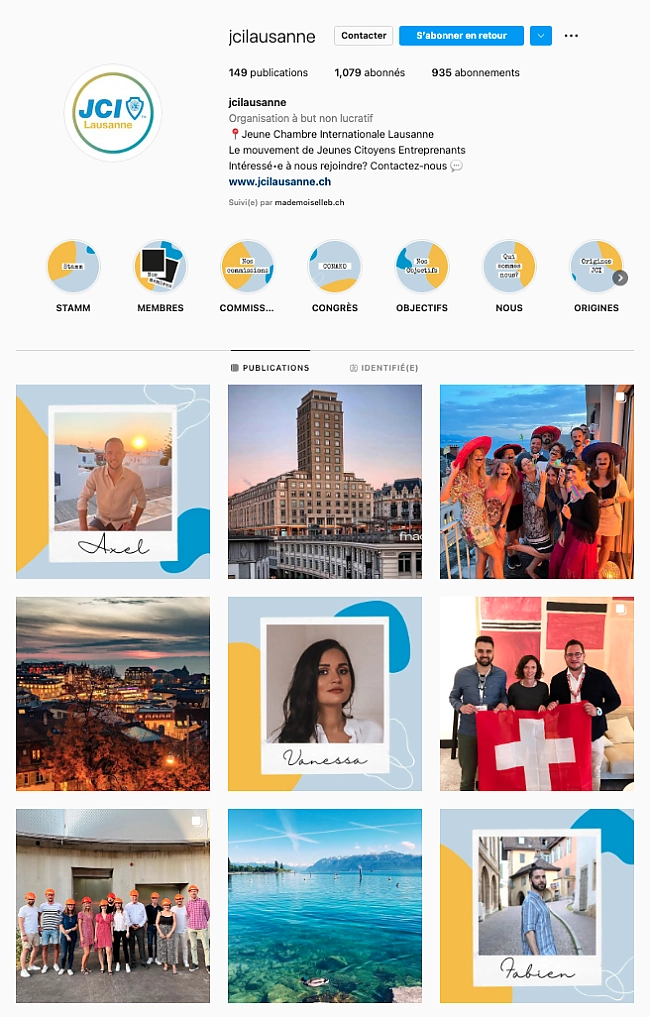Viewport: 650px width, 1017px height.
Task: View the CONGRÈS story highlight
Action: click(x=334, y=267)
